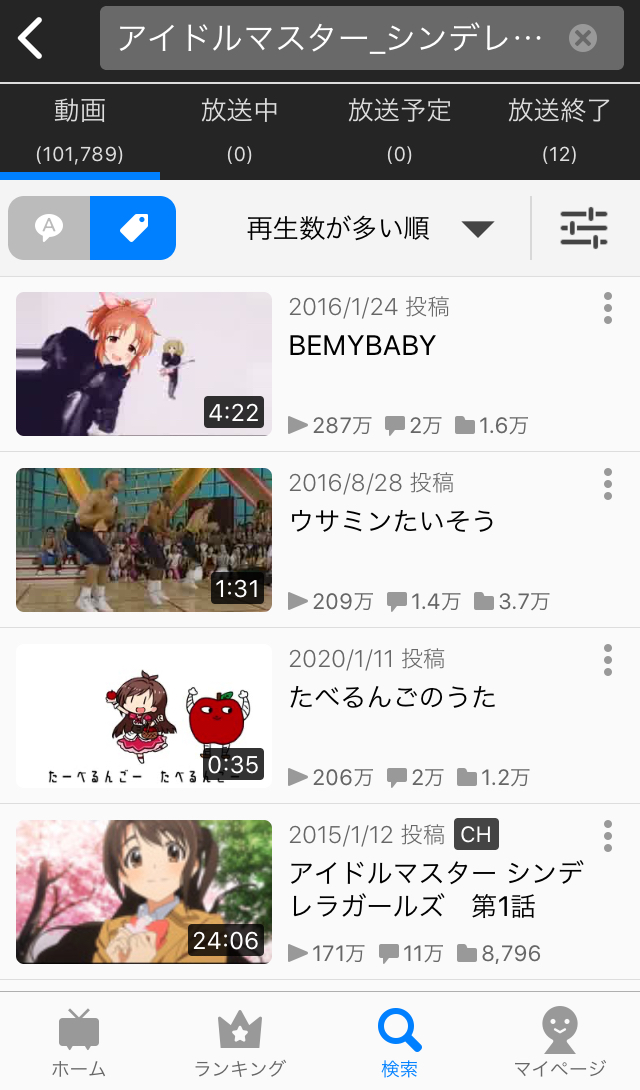Open the search filter settings
Viewport: 640px width, 1090px height.
pos(584,229)
